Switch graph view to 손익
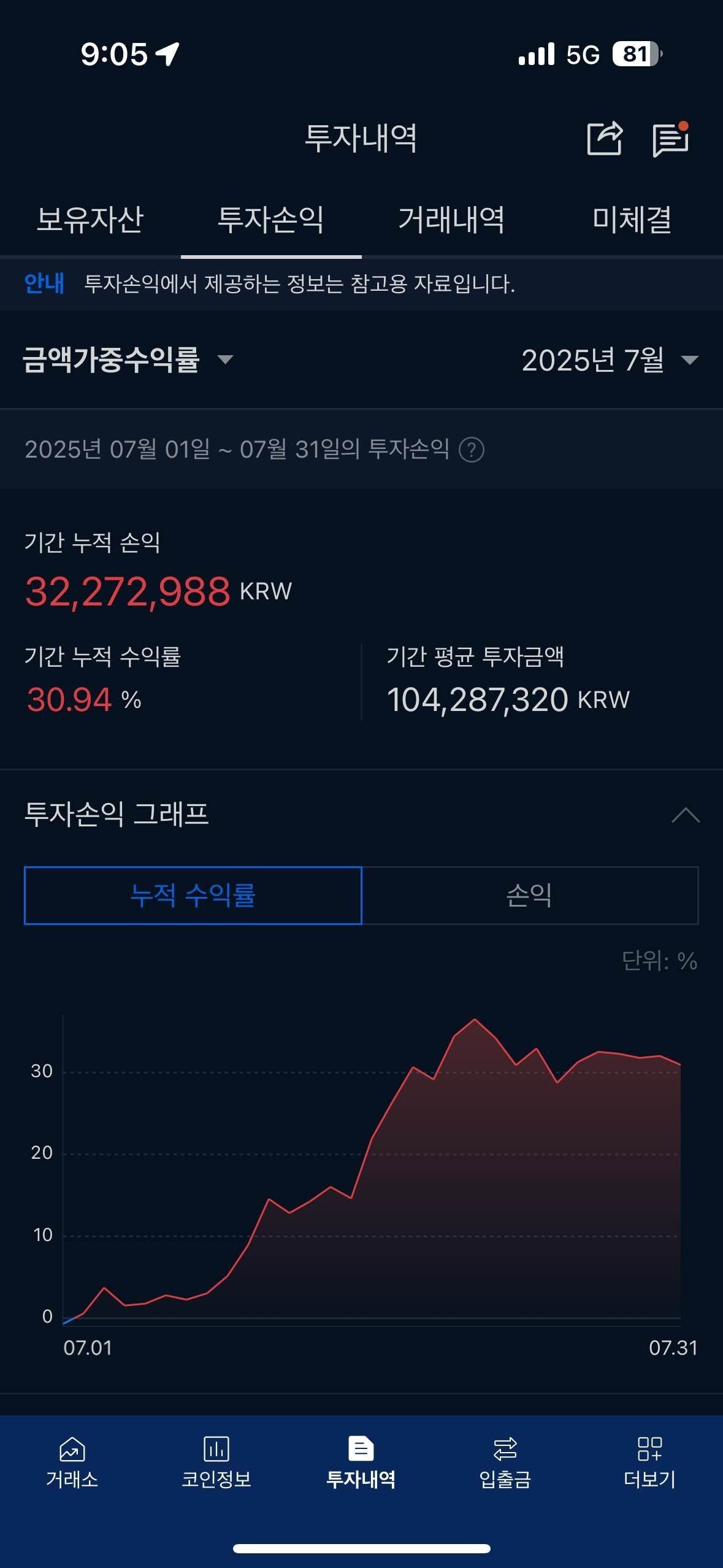 pos(531,897)
